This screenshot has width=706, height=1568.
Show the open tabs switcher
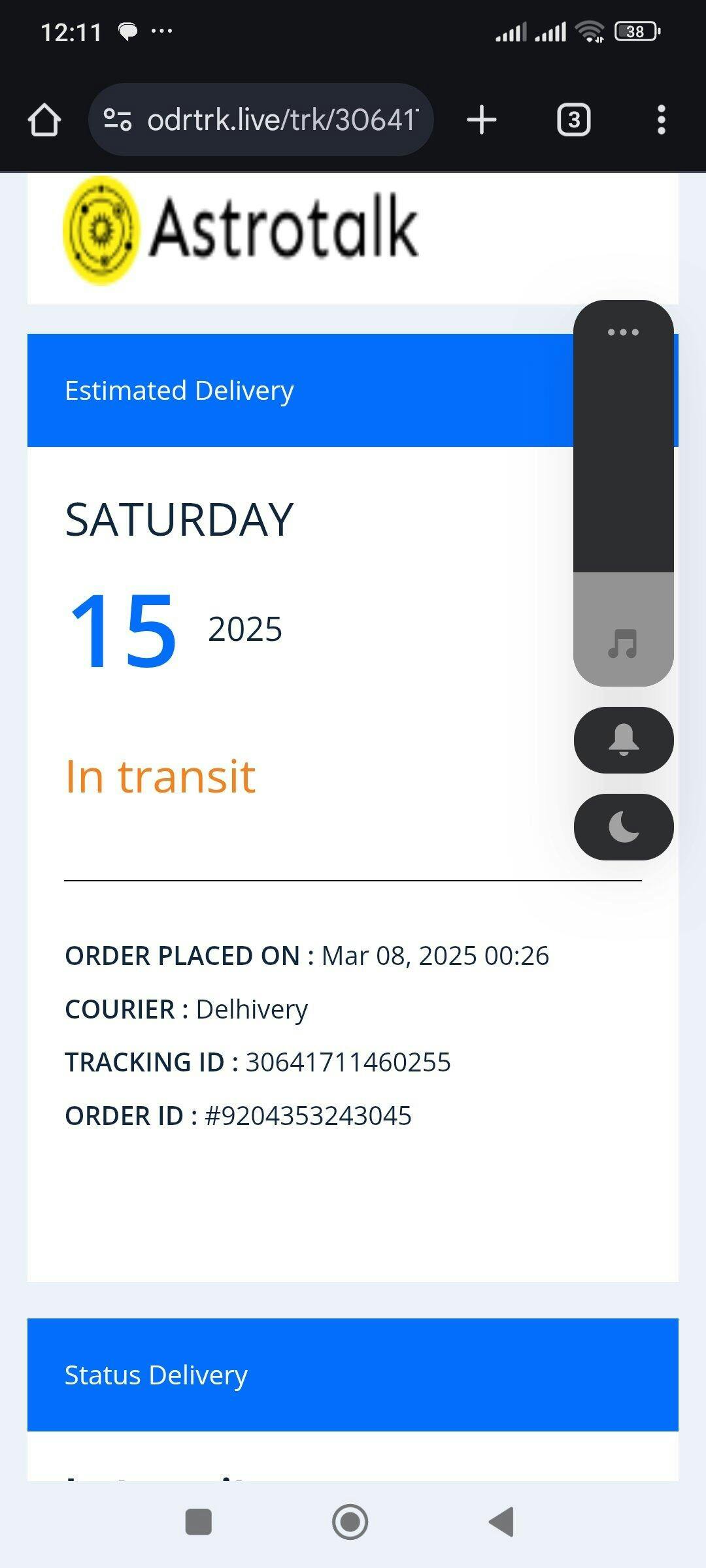tap(573, 120)
